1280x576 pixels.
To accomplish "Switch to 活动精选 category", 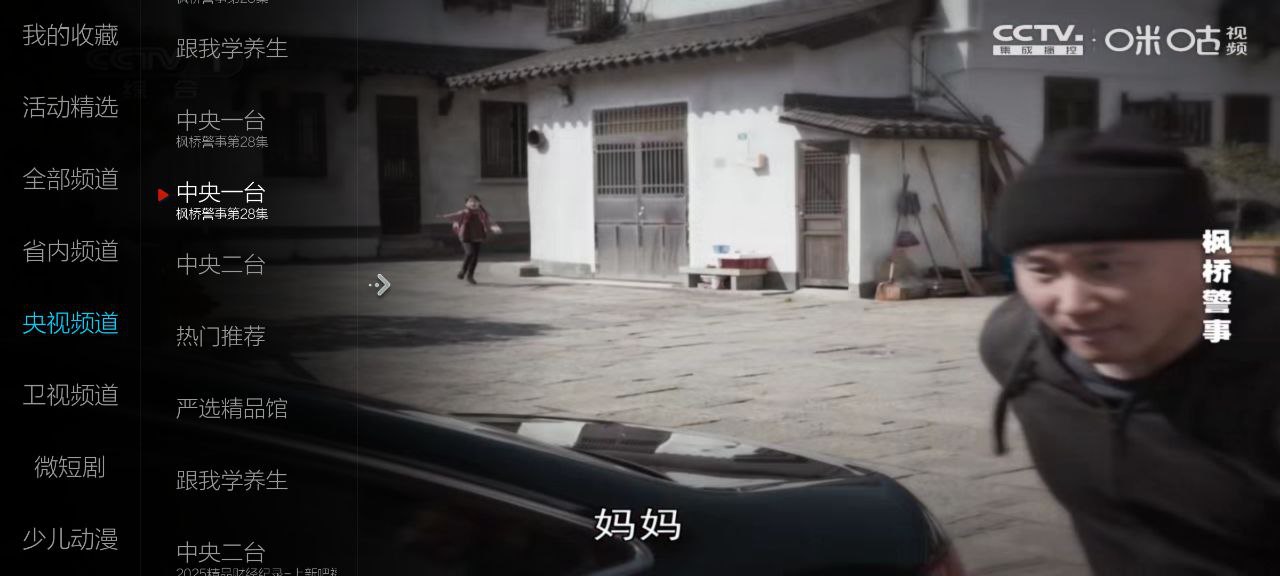I will [x=70, y=107].
